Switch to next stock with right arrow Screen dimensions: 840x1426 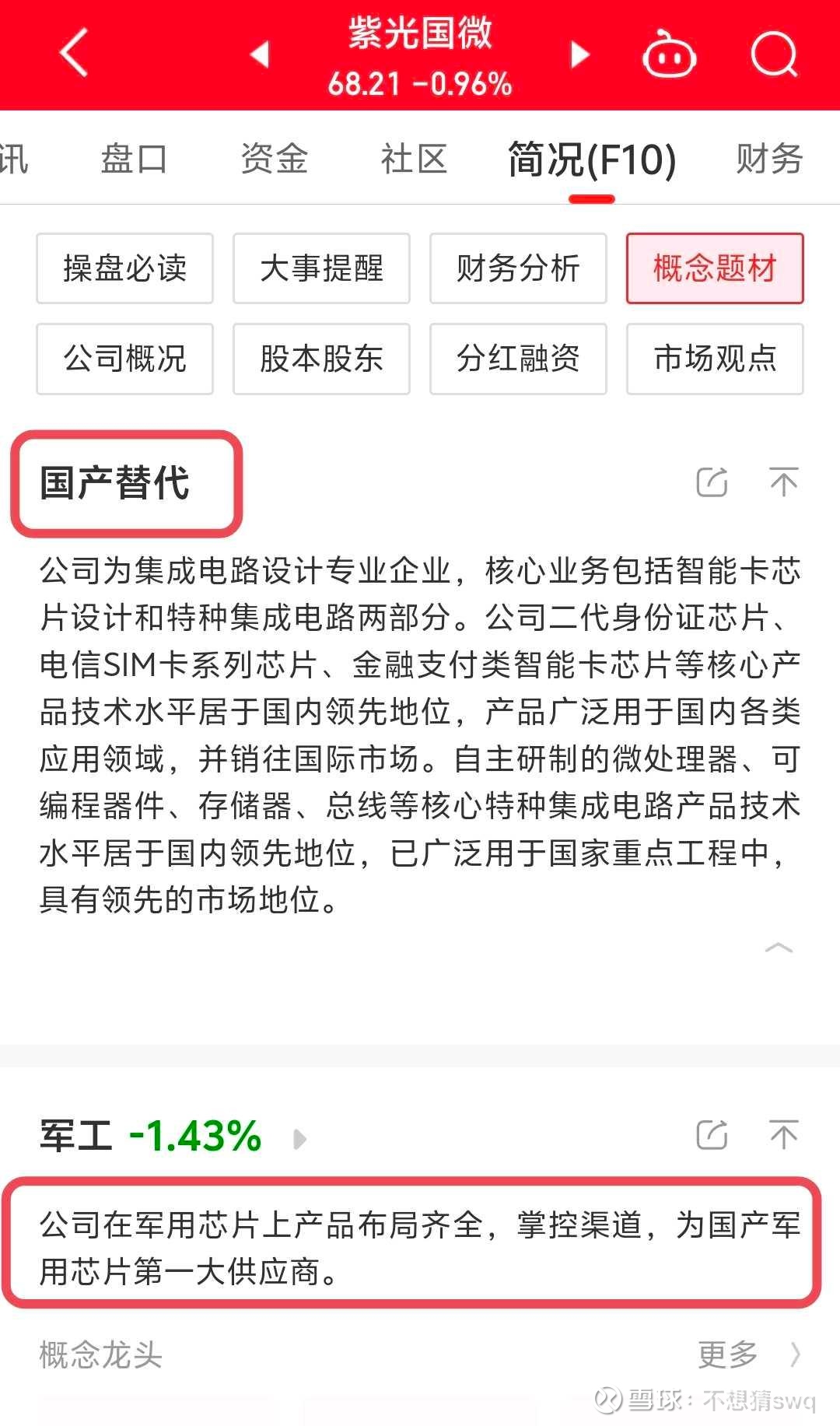coord(579,56)
